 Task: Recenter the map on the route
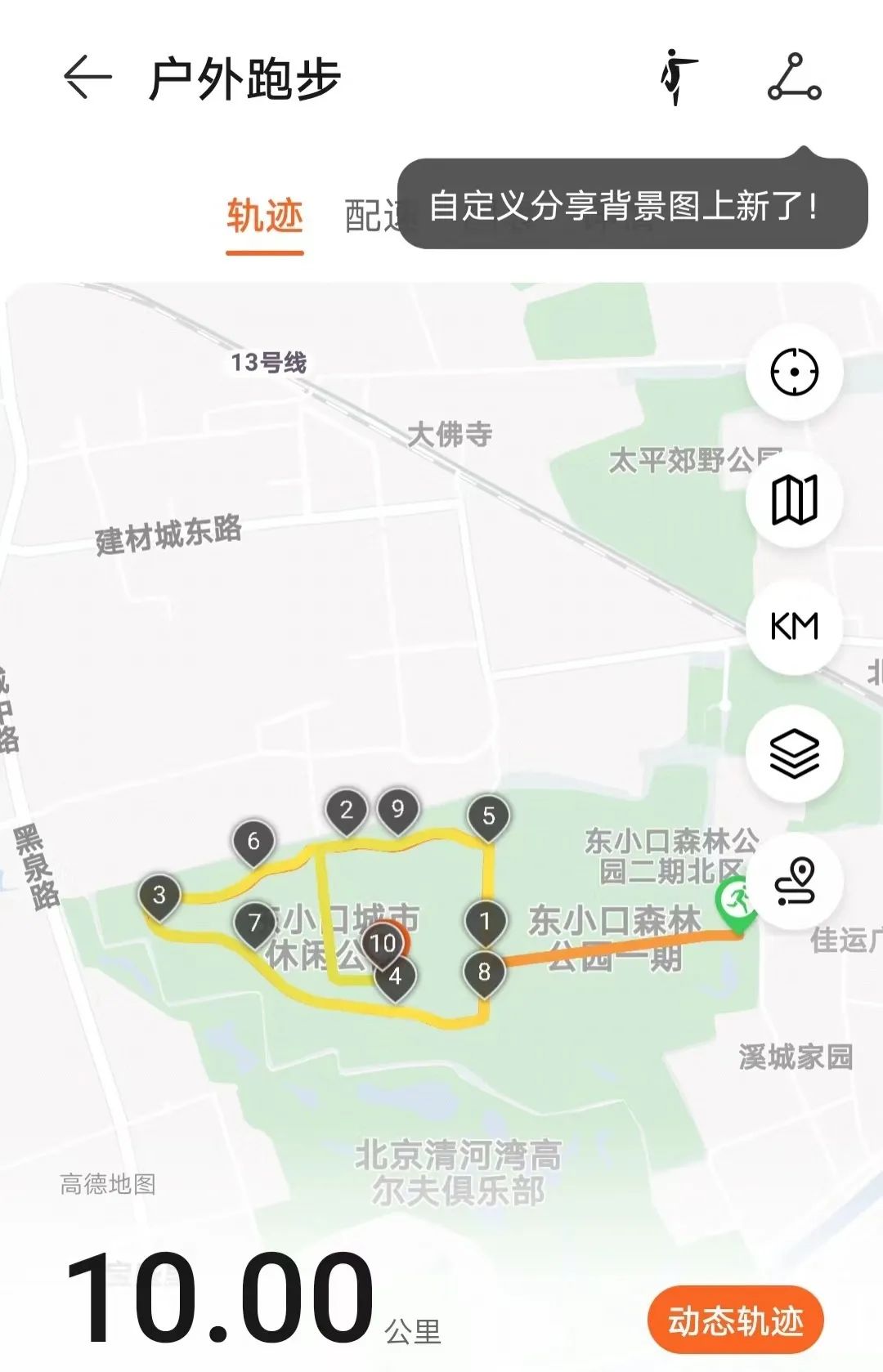[x=794, y=373]
